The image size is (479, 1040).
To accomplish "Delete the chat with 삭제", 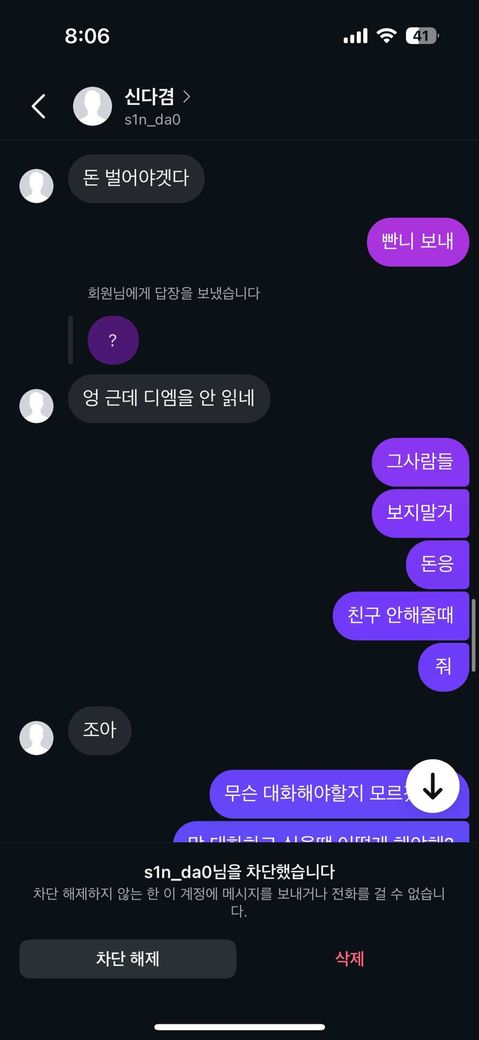I will (350, 958).
